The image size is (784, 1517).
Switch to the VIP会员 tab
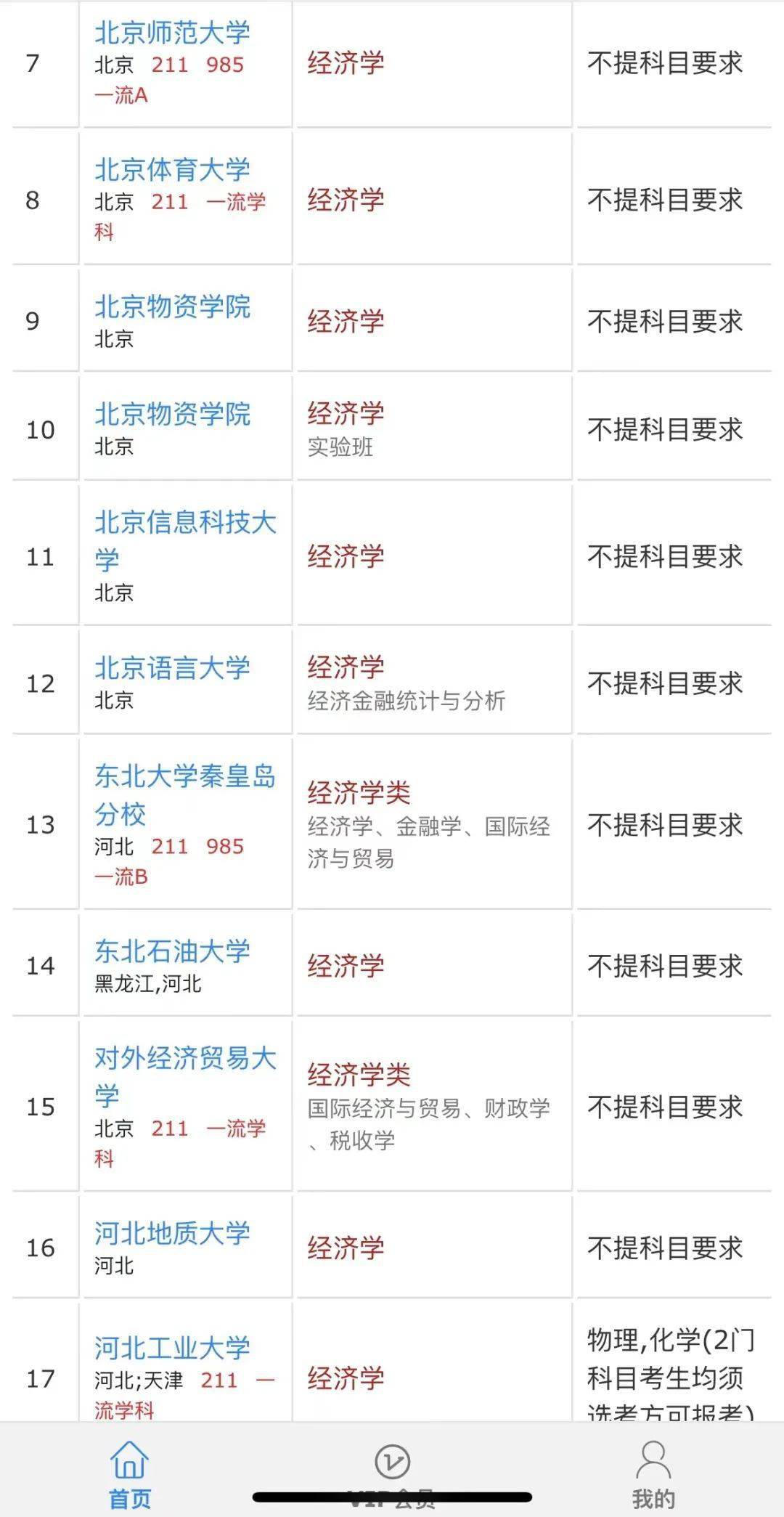[x=392, y=1475]
